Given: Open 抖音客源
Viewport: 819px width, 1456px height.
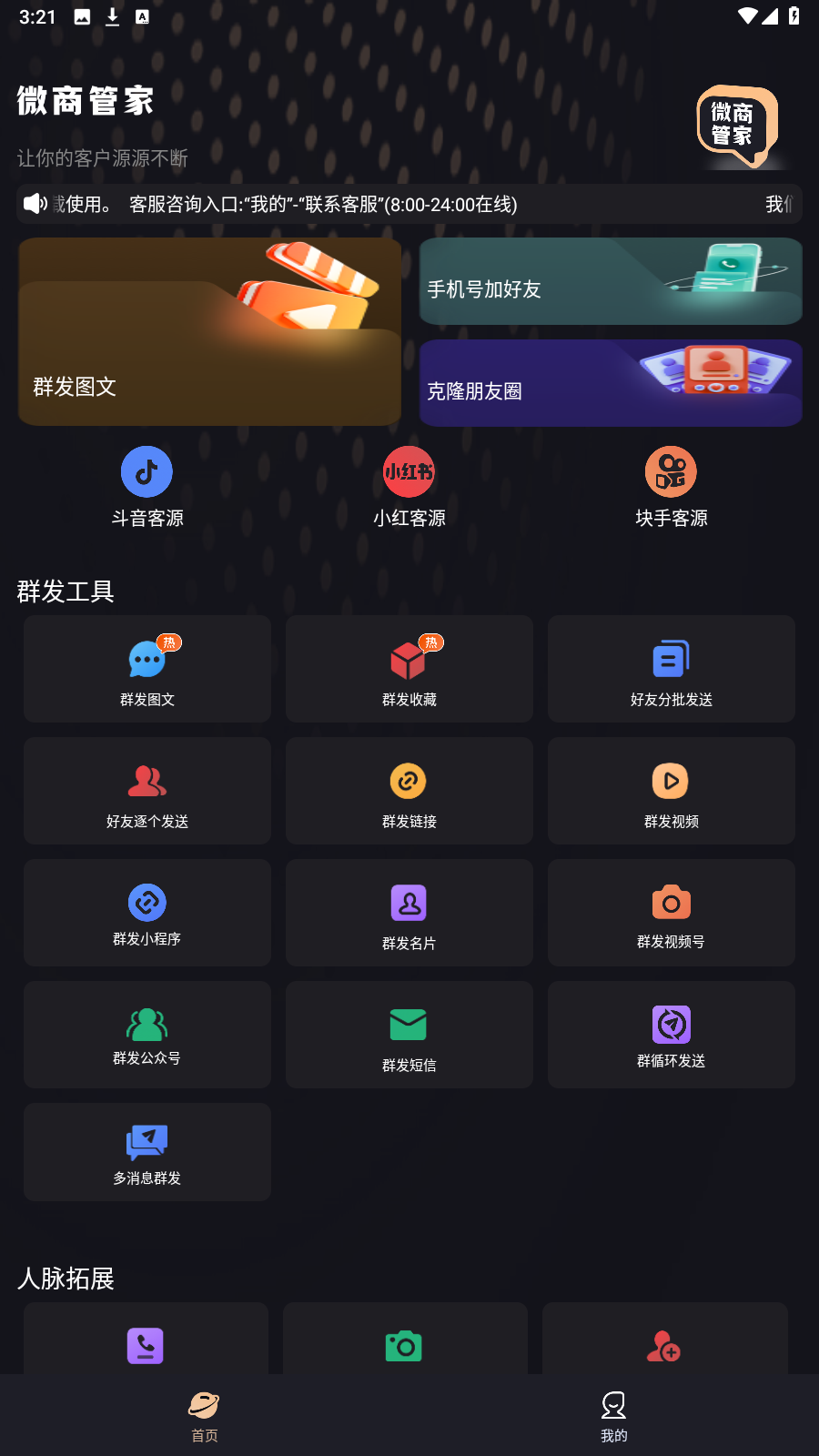Looking at the screenshot, I should click(147, 488).
